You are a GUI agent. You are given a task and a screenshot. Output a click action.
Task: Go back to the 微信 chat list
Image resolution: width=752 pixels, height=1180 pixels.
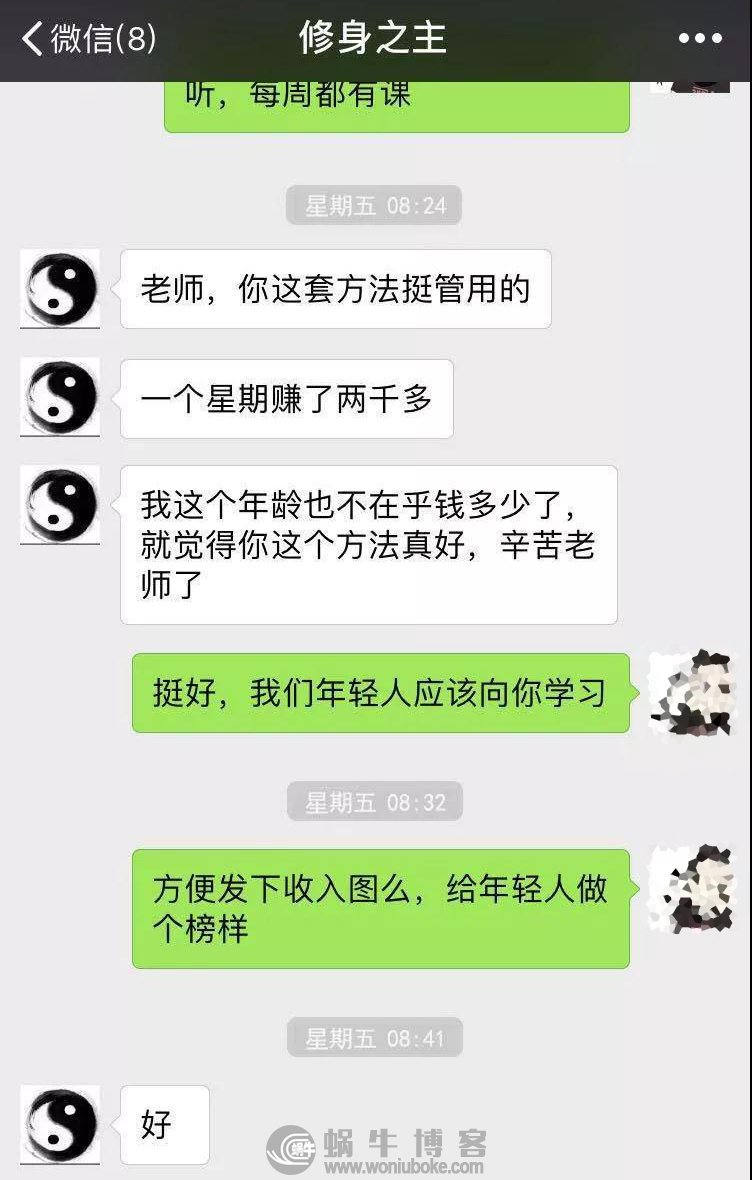tap(88, 39)
